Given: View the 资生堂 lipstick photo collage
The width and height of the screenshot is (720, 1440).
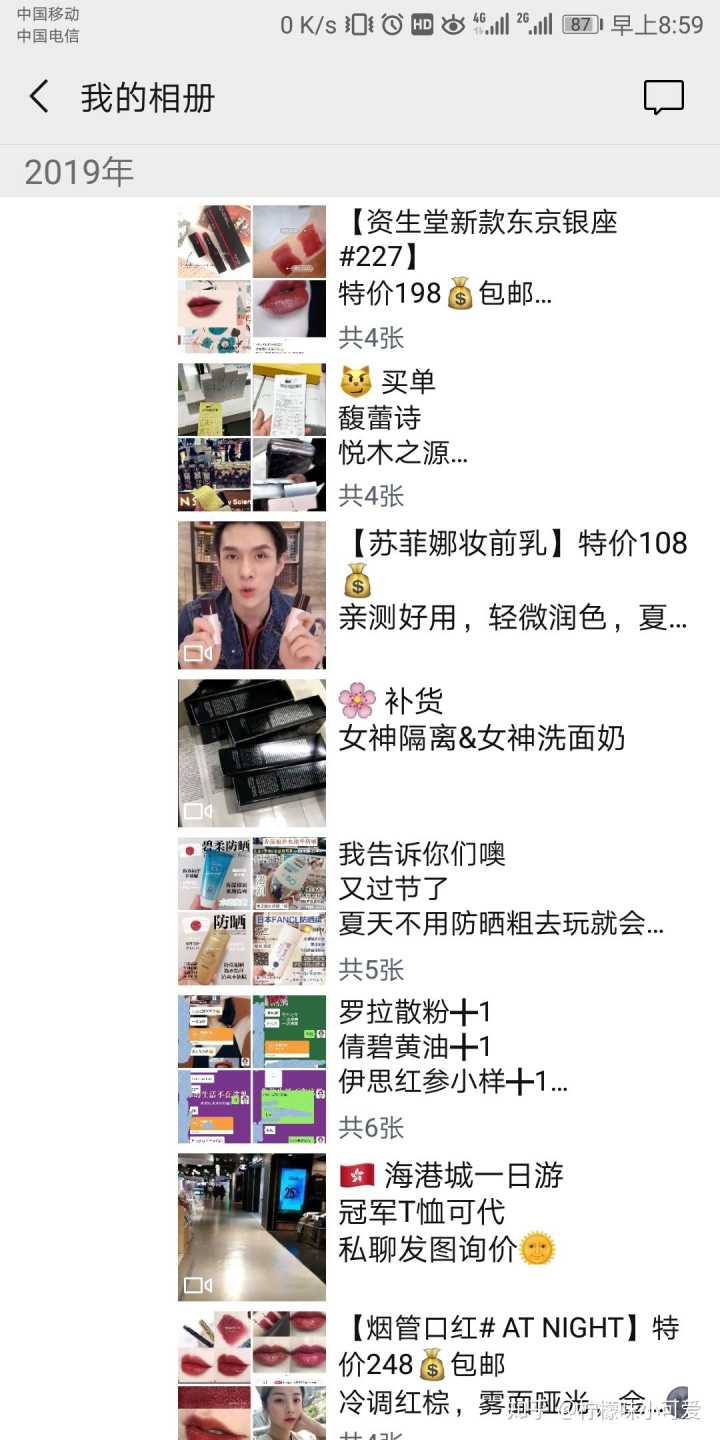Looking at the screenshot, I should tap(252, 279).
